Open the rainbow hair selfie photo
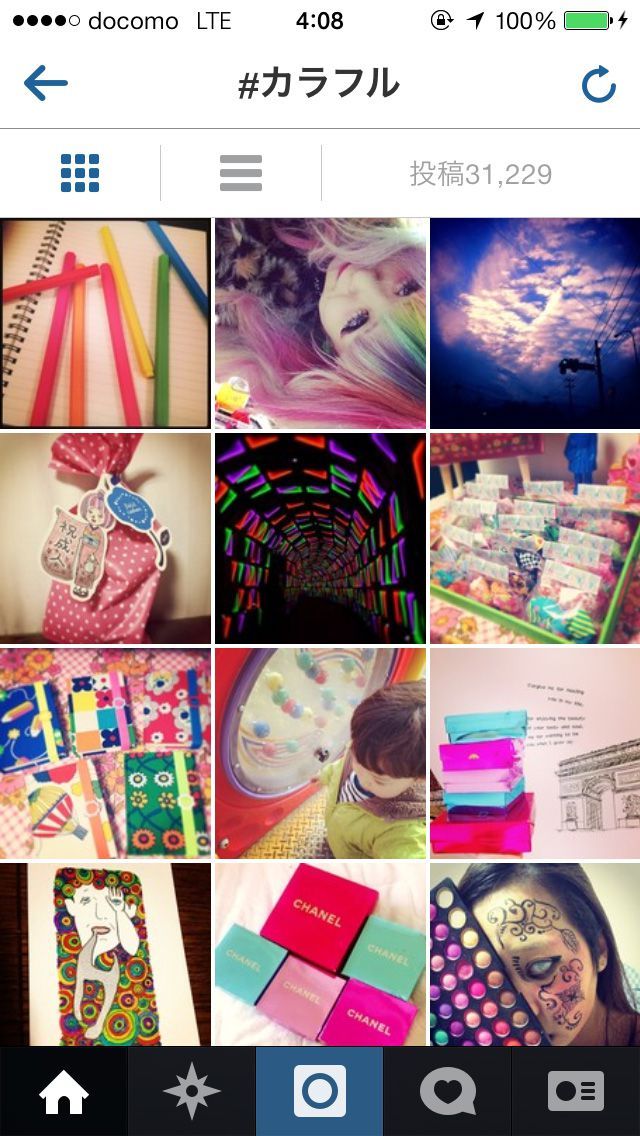The height and width of the screenshot is (1136, 640). coord(320,323)
